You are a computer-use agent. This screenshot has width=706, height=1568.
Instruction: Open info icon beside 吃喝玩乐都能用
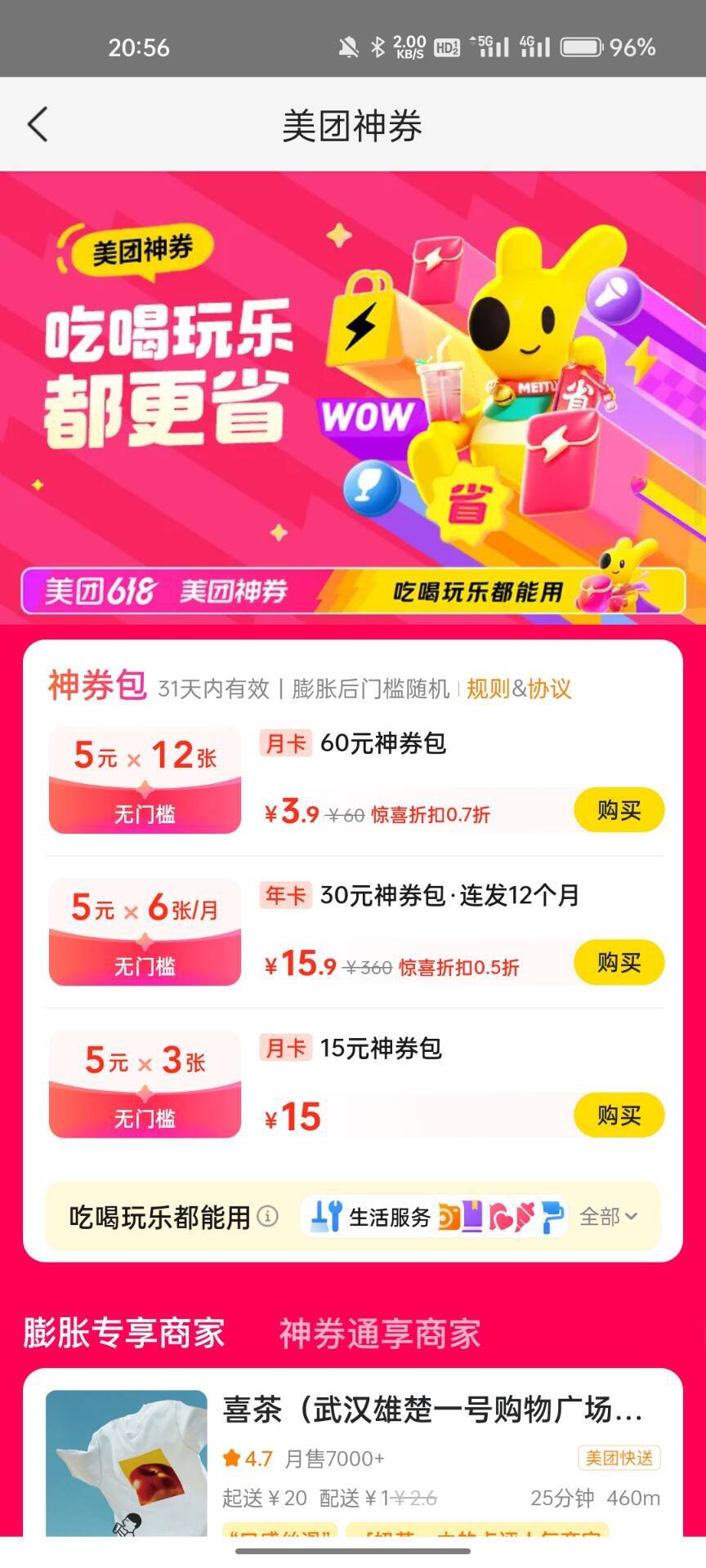tap(268, 1217)
